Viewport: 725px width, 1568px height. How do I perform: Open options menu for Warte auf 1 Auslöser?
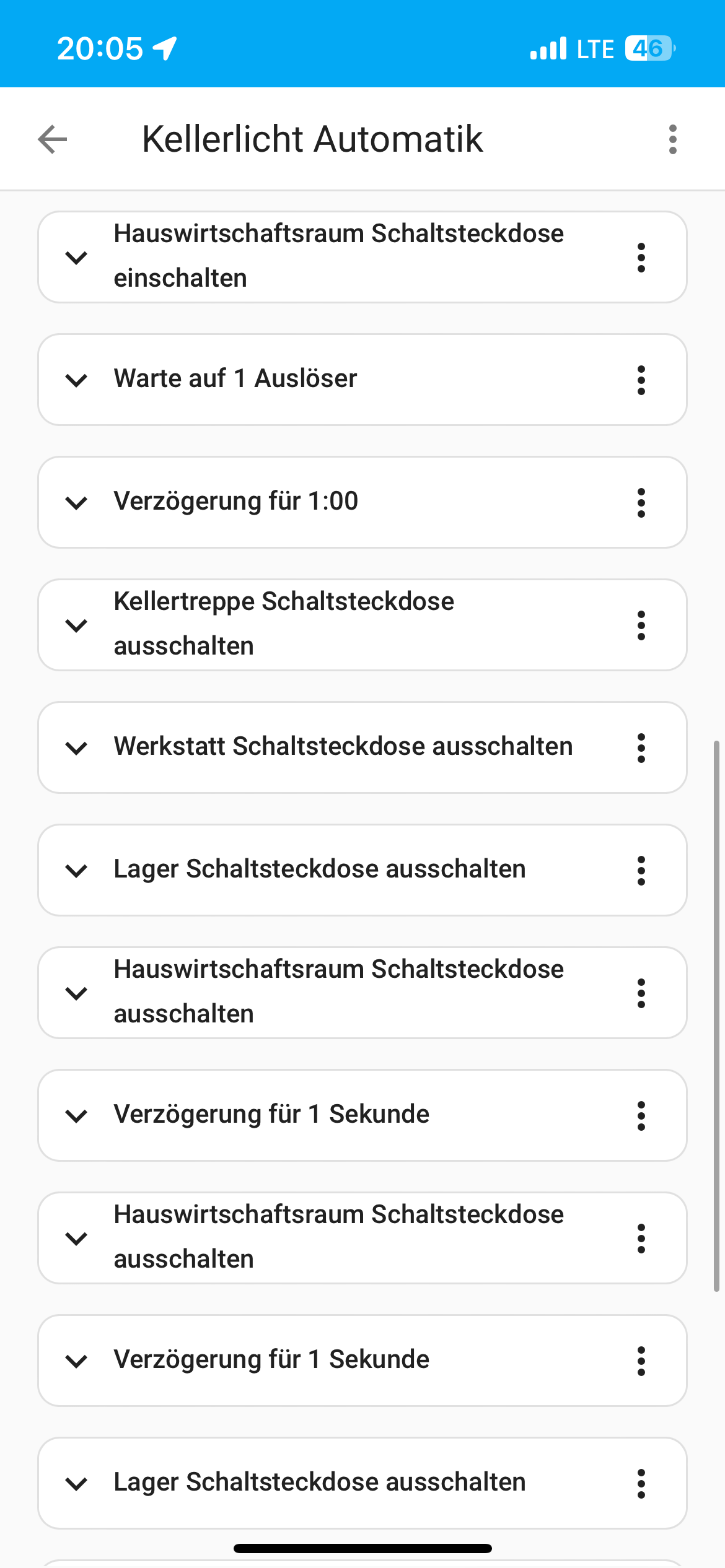click(x=641, y=380)
